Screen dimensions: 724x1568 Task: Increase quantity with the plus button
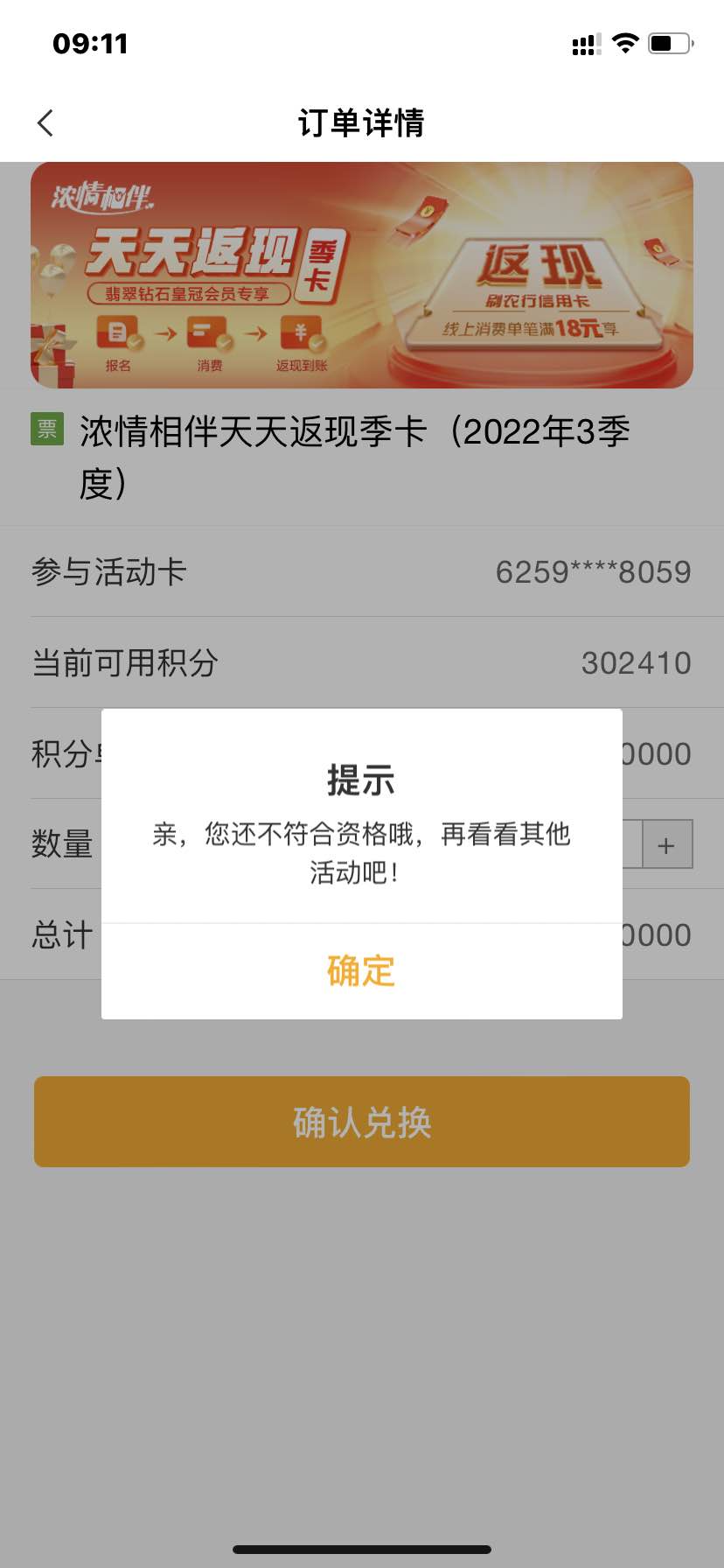666,845
